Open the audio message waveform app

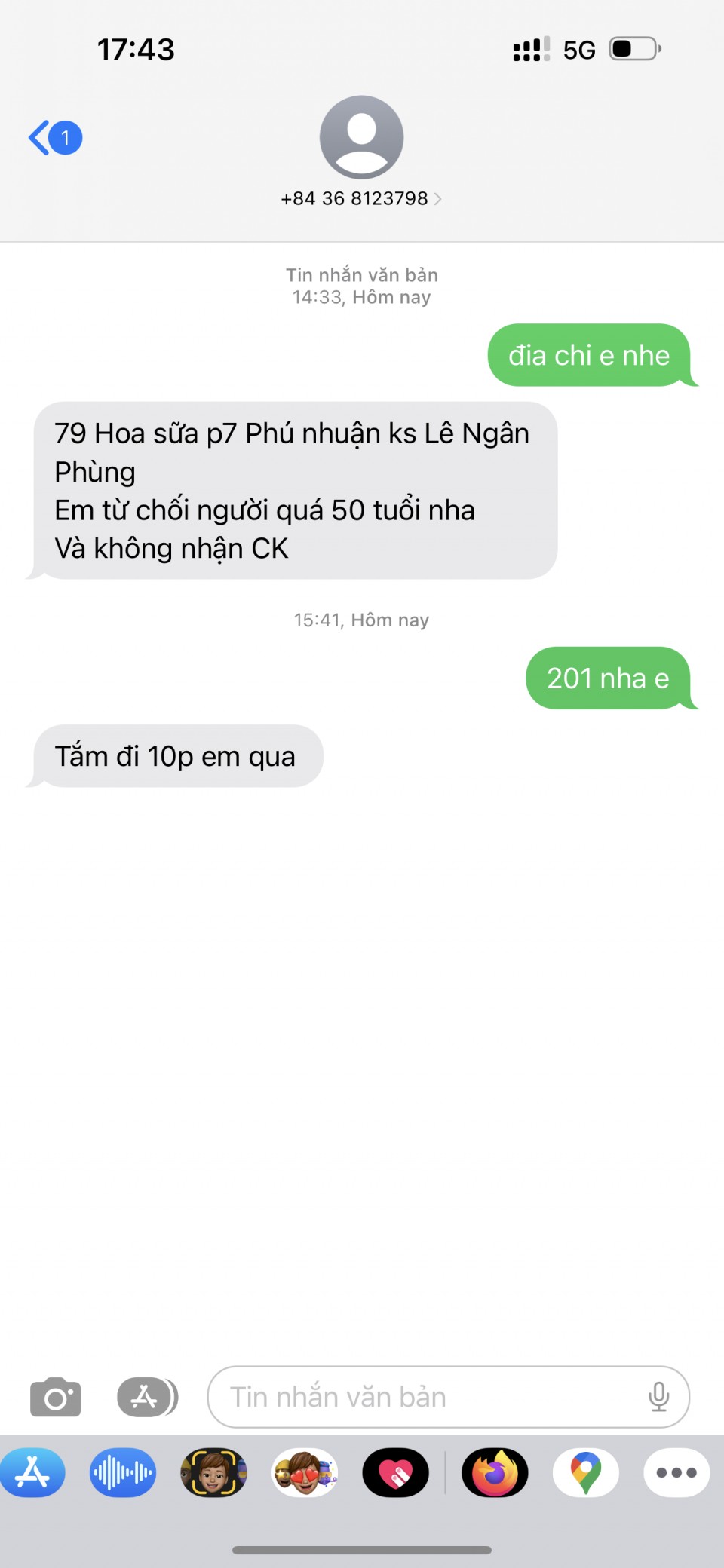123,1472
